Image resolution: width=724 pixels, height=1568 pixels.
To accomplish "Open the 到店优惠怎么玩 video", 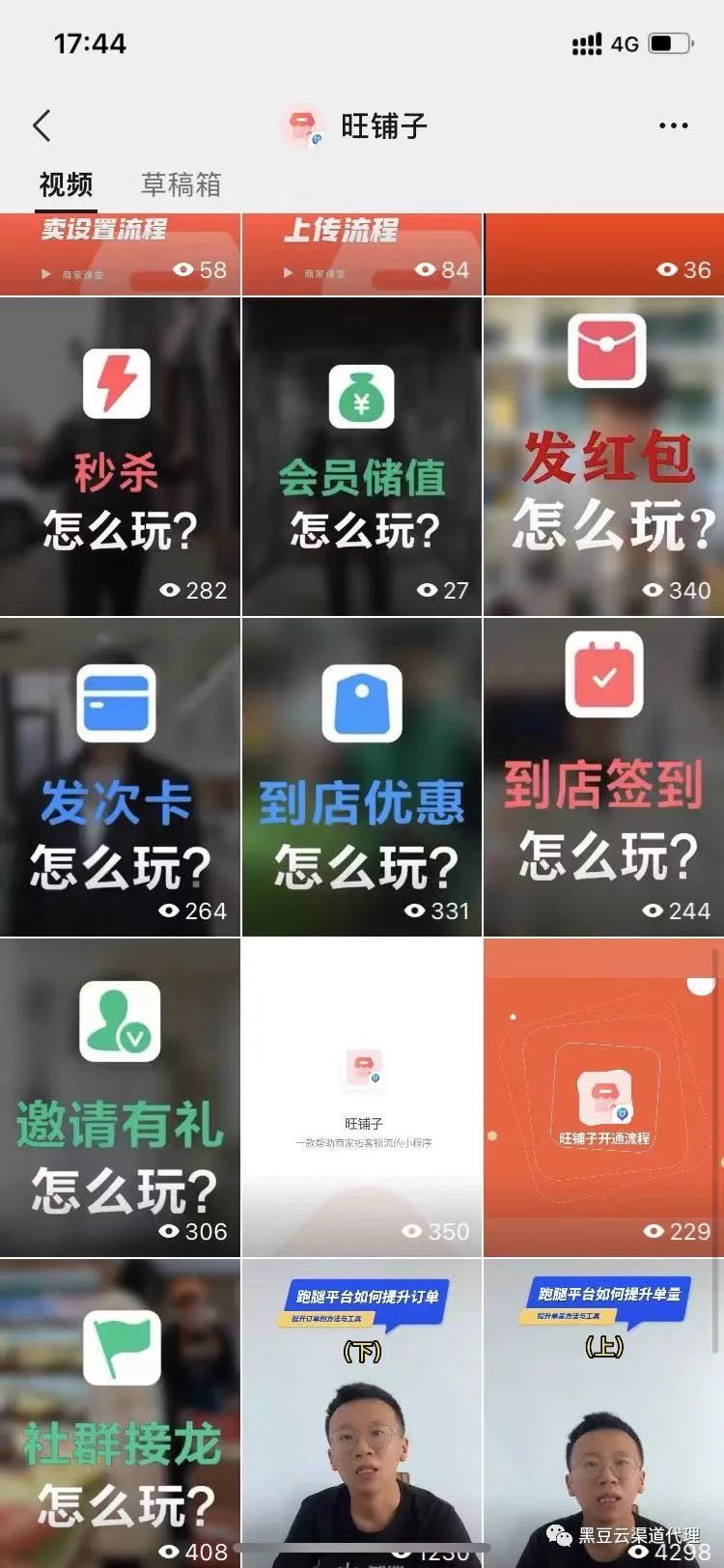I will pyautogui.click(x=362, y=776).
